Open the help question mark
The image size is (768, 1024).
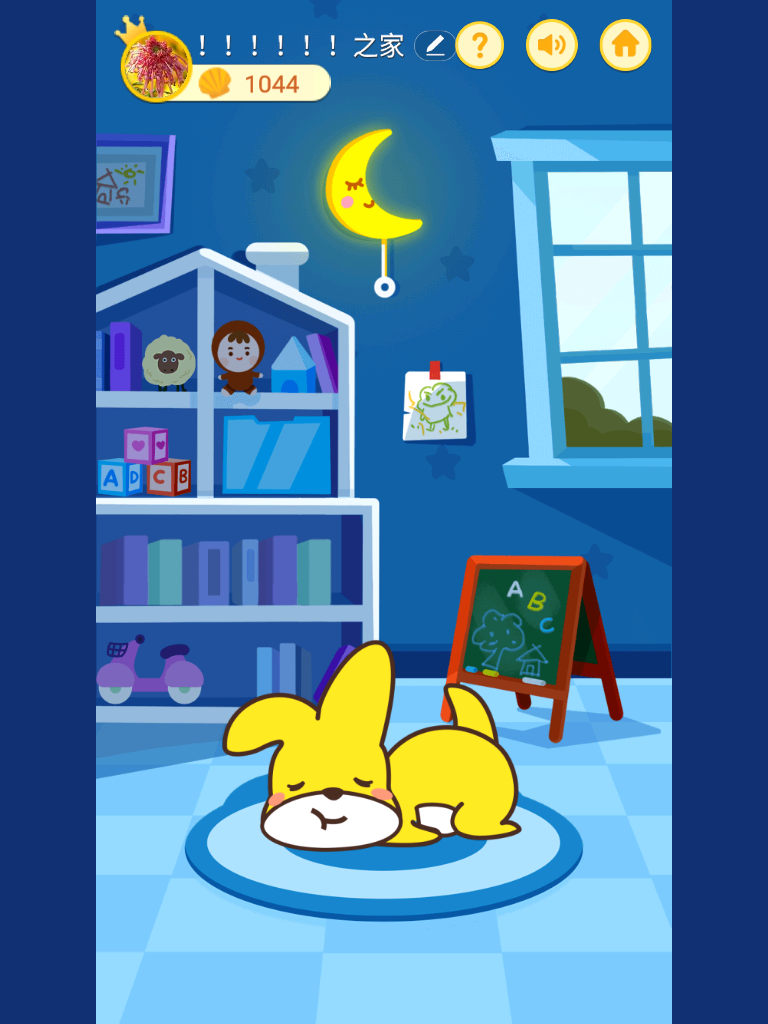[x=480, y=45]
